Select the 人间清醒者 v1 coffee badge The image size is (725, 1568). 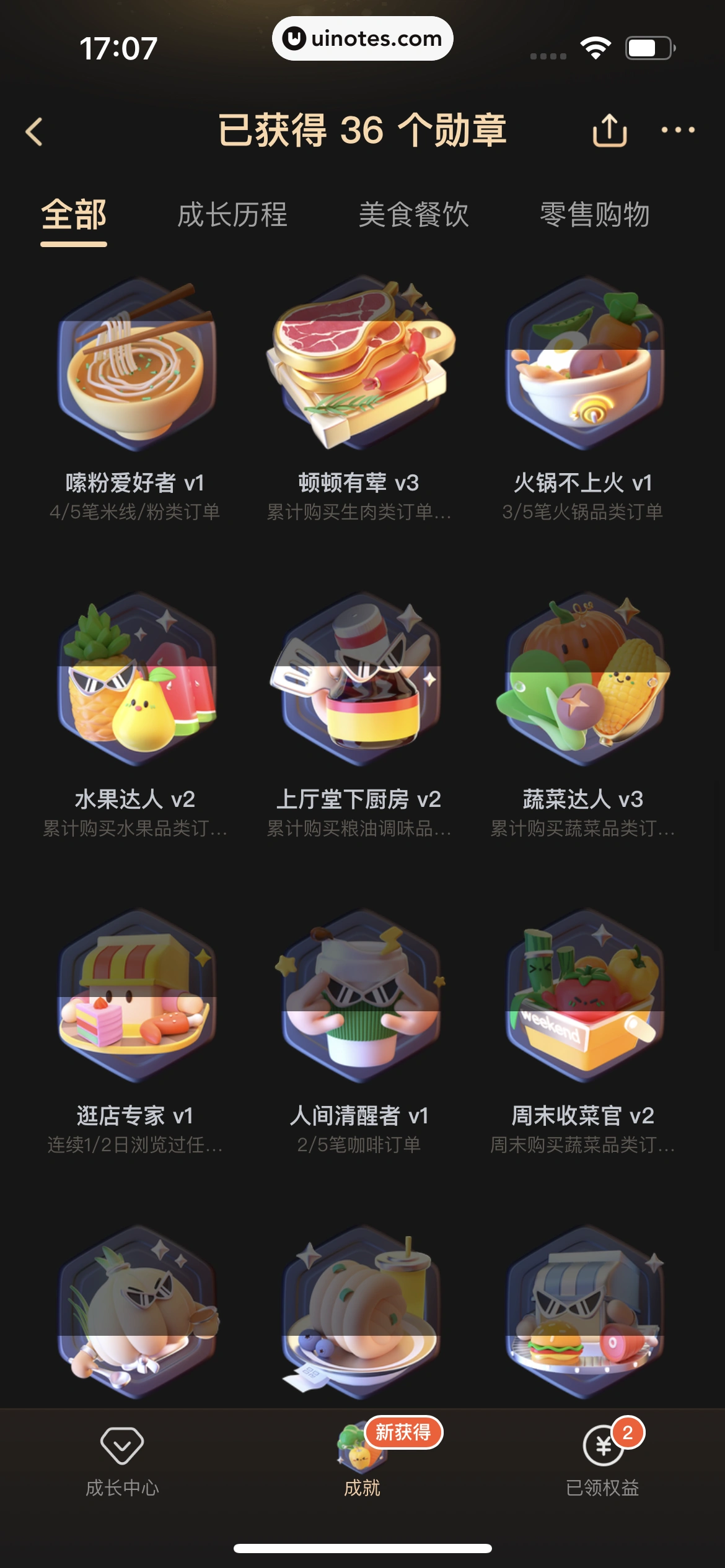click(x=362, y=1022)
